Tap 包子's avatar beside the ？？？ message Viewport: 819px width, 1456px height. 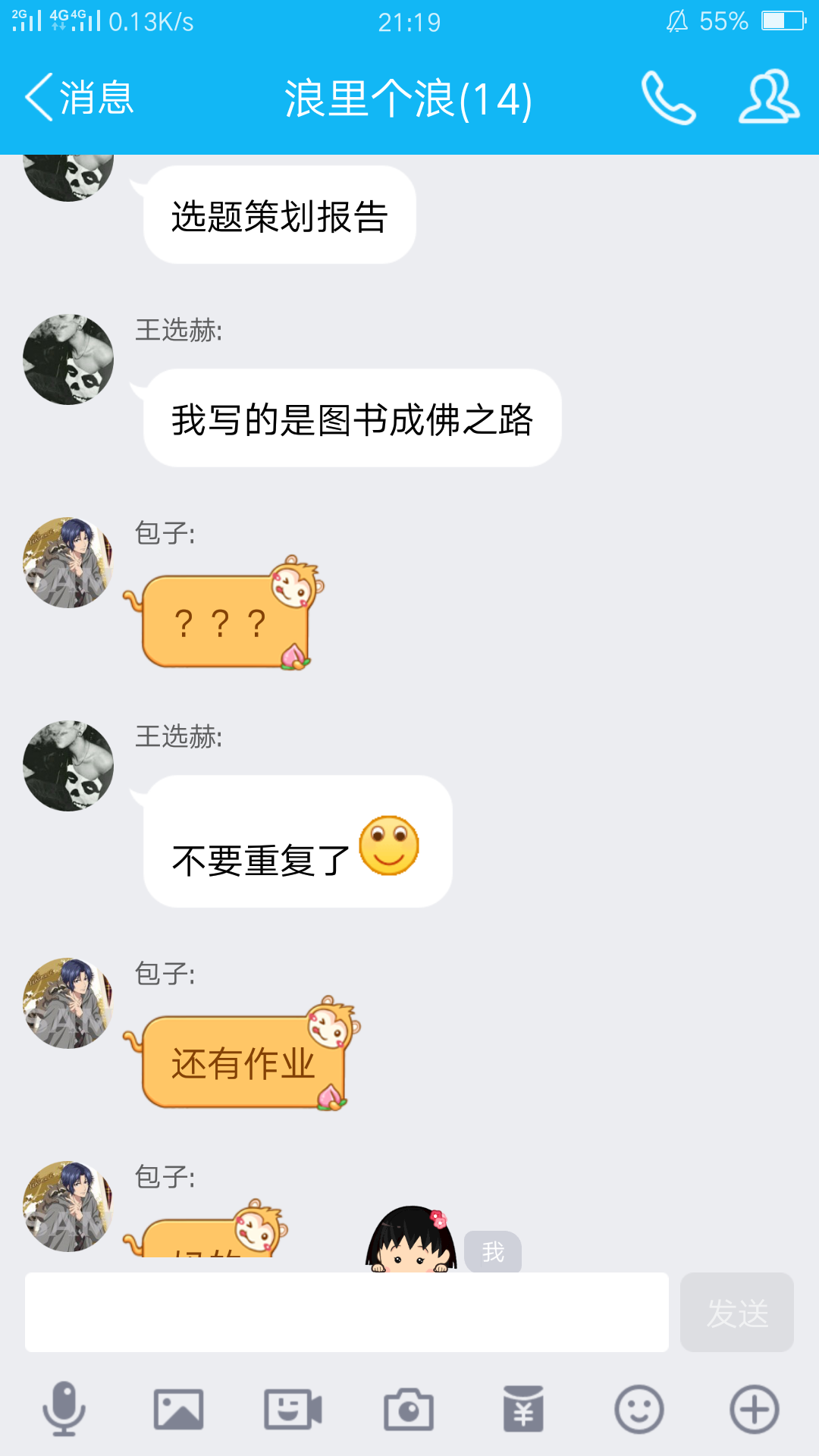(x=68, y=563)
